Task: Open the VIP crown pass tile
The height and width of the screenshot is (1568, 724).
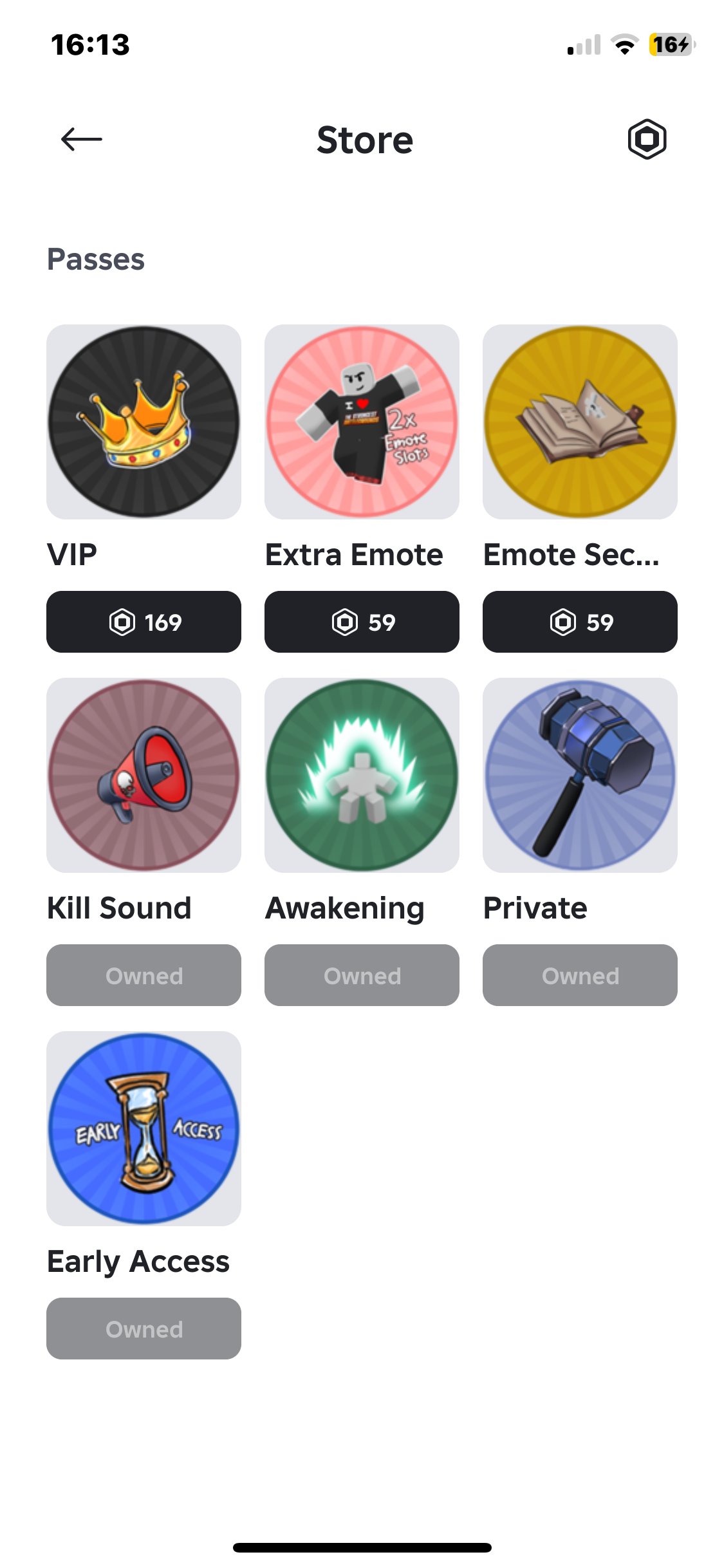Action: [144, 422]
